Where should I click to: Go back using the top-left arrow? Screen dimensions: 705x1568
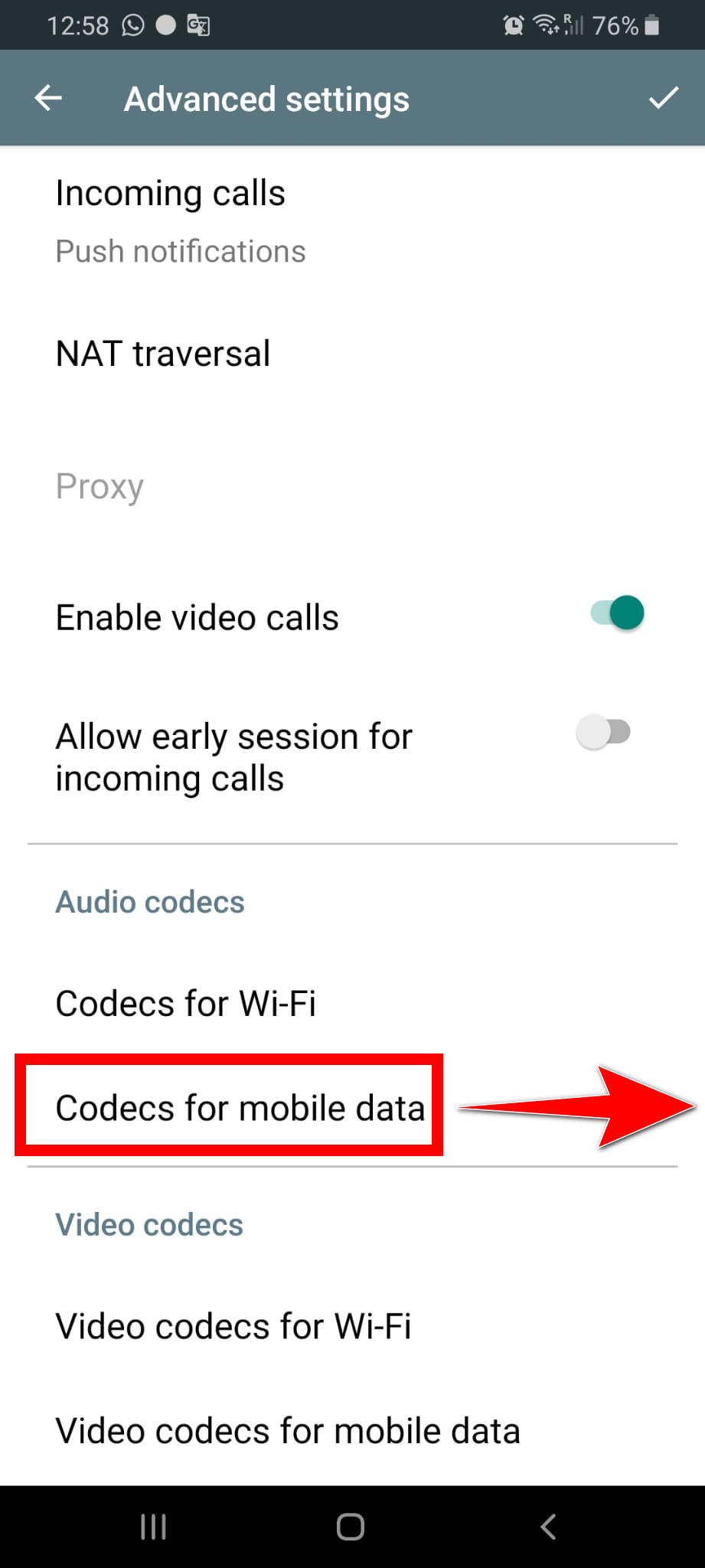tap(48, 98)
